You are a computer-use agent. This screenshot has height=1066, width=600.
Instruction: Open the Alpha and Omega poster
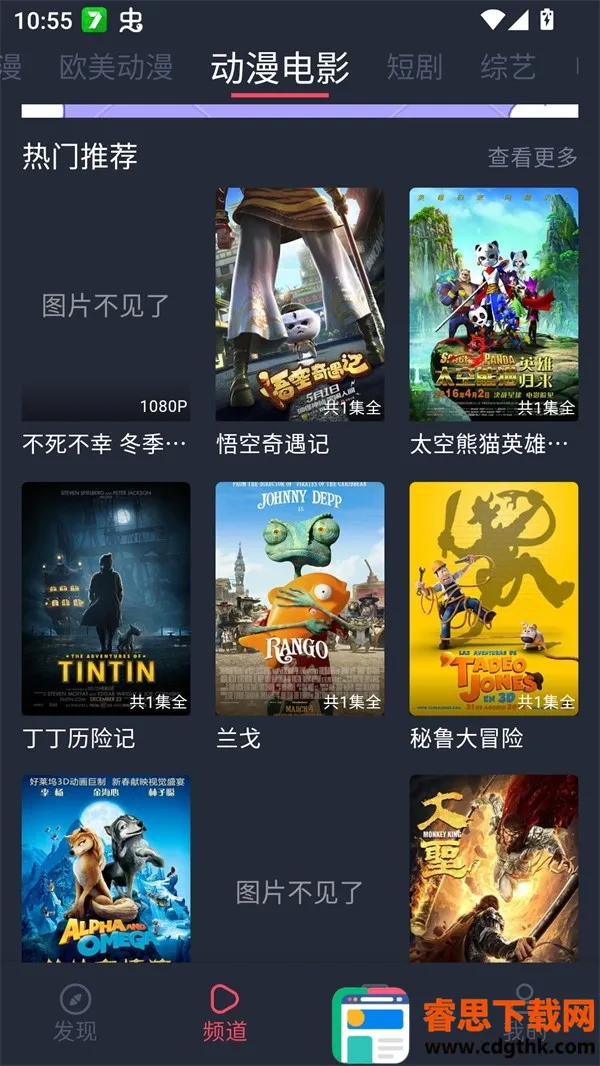pyautogui.click(x=106, y=868)
